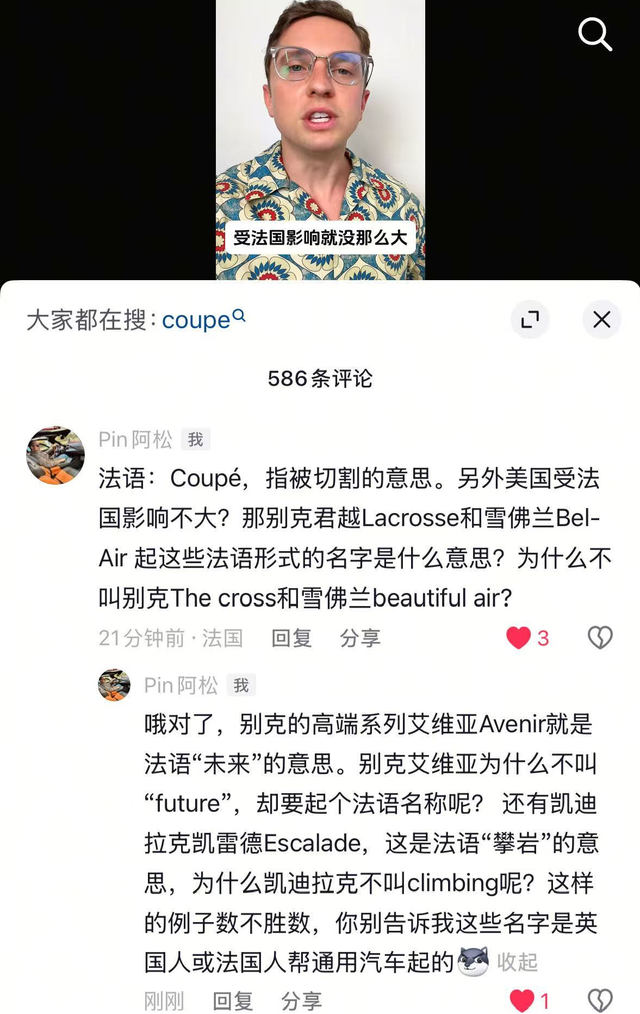Dislike the comment posted 21 minutes ago

(x=599, y=638)
